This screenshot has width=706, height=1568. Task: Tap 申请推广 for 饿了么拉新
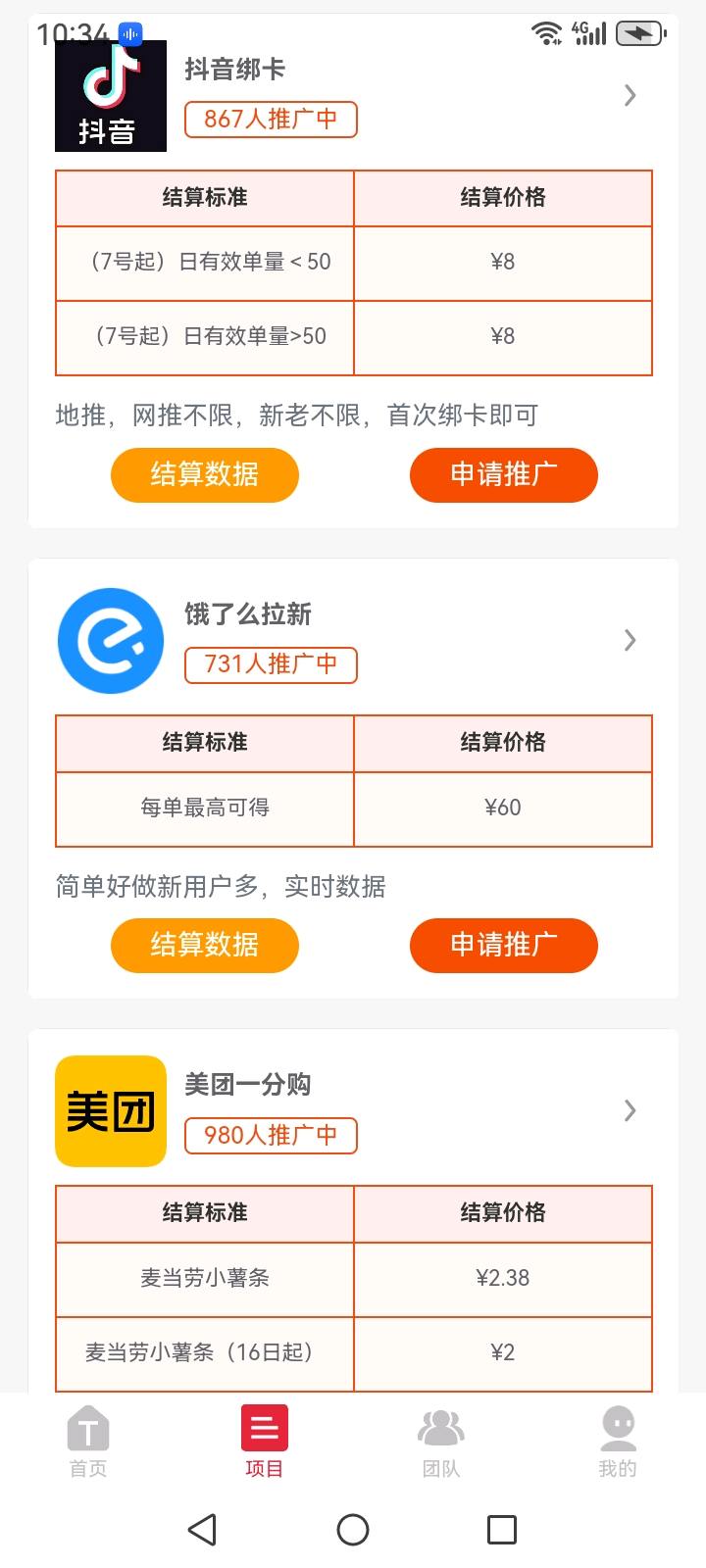(x=503, y=945)
